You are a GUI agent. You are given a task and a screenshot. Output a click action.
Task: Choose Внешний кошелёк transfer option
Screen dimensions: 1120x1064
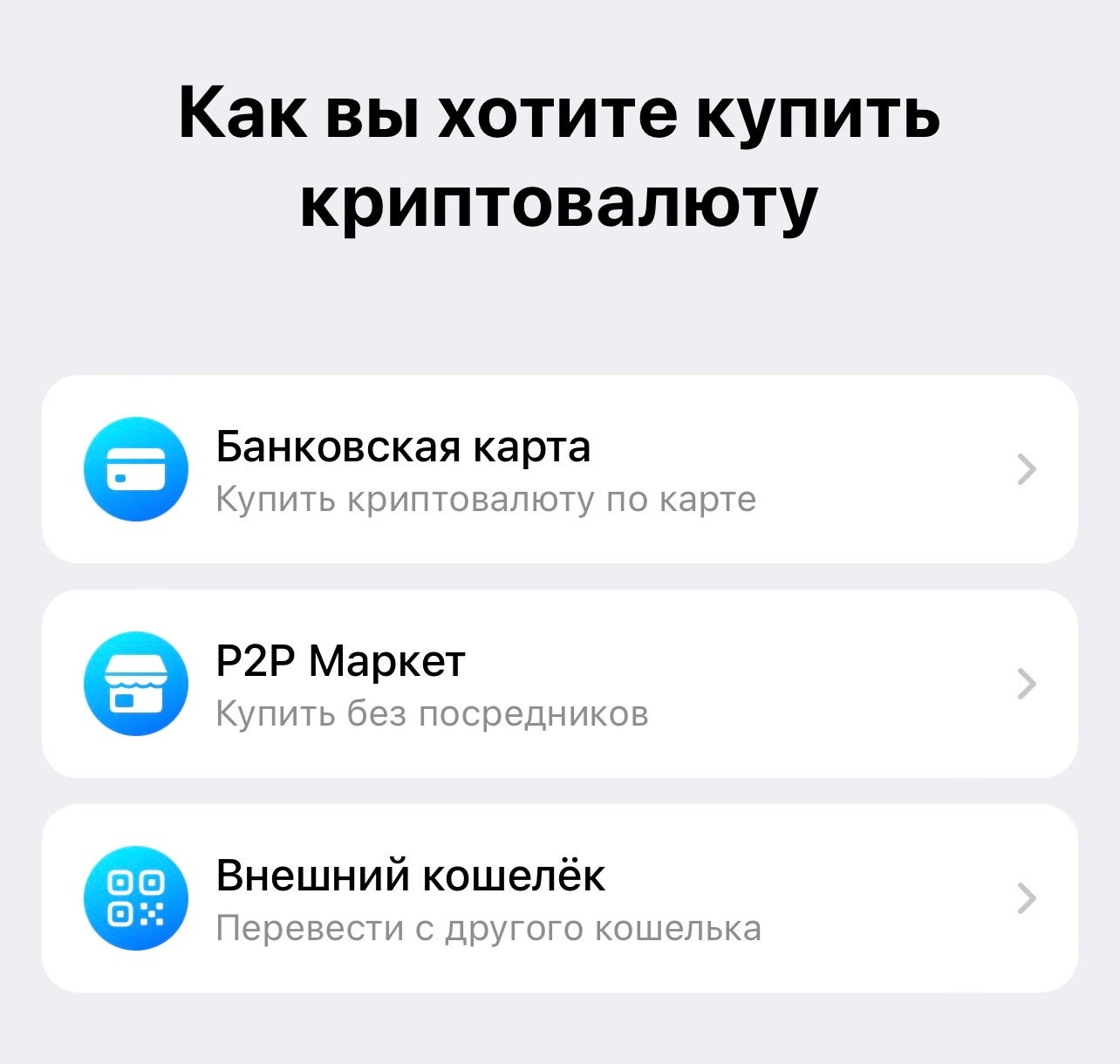click(x=558, y=898)
